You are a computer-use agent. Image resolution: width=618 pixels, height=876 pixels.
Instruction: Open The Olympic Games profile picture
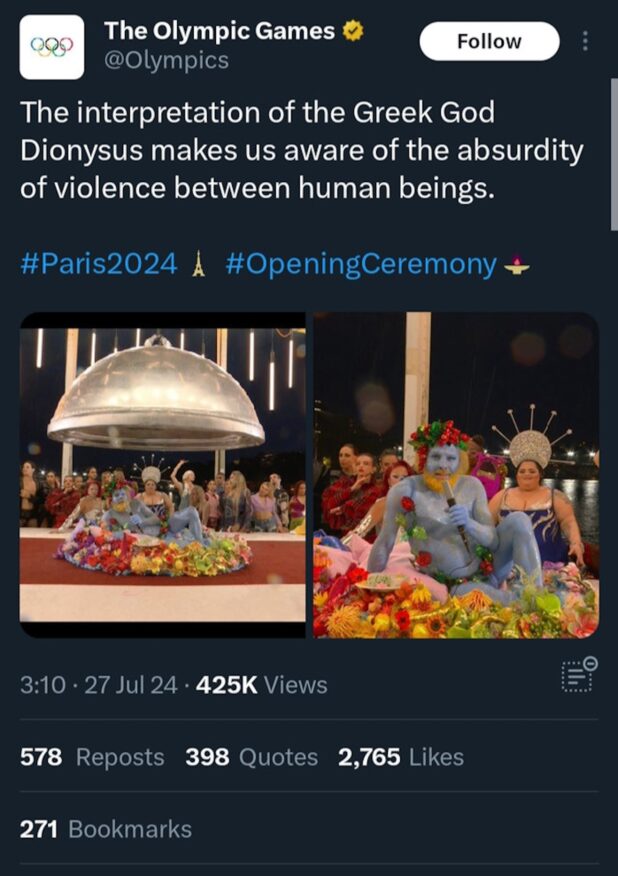[x=52, y=46]
